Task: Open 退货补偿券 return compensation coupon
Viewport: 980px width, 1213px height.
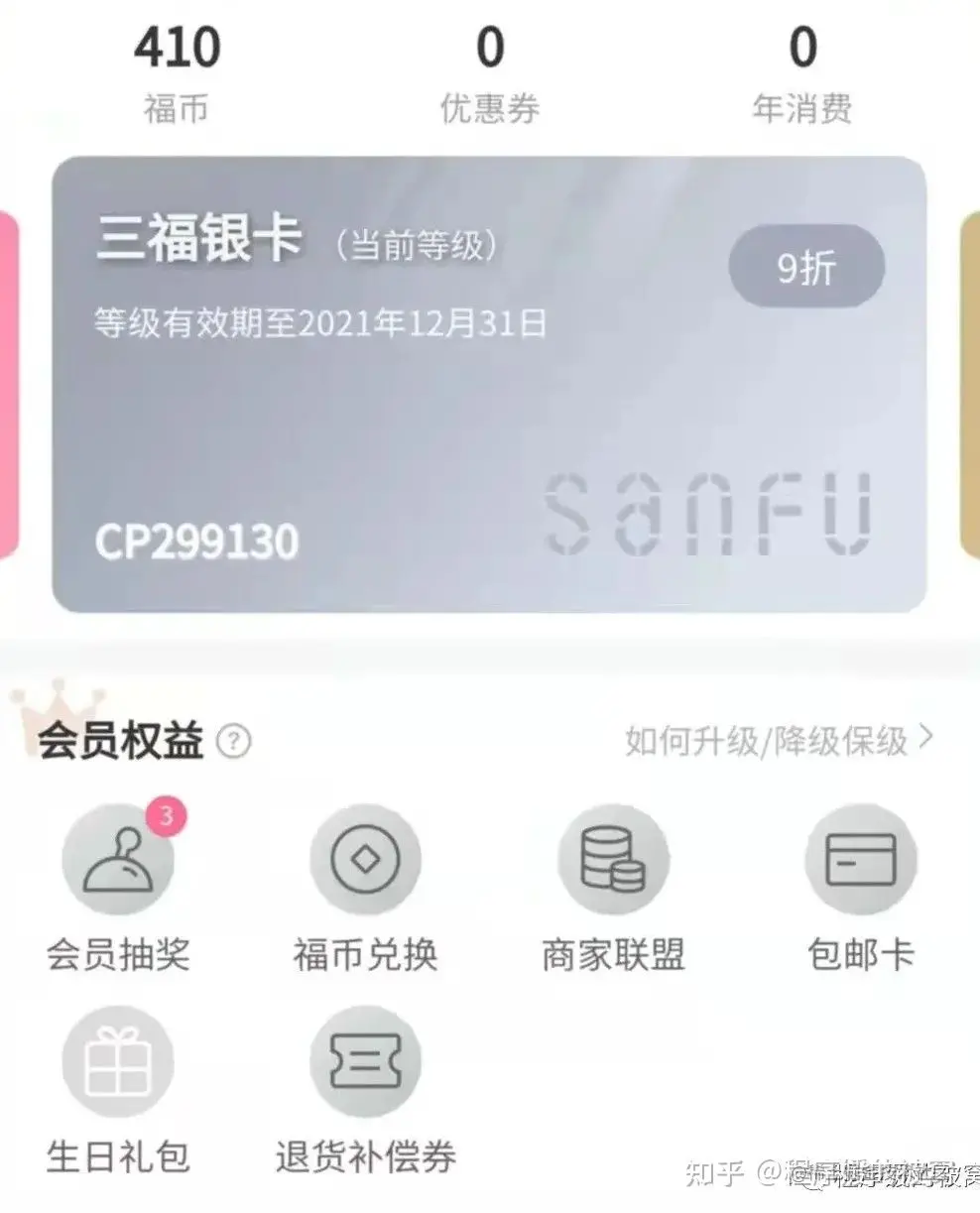Action: [x=365, y=1062]
